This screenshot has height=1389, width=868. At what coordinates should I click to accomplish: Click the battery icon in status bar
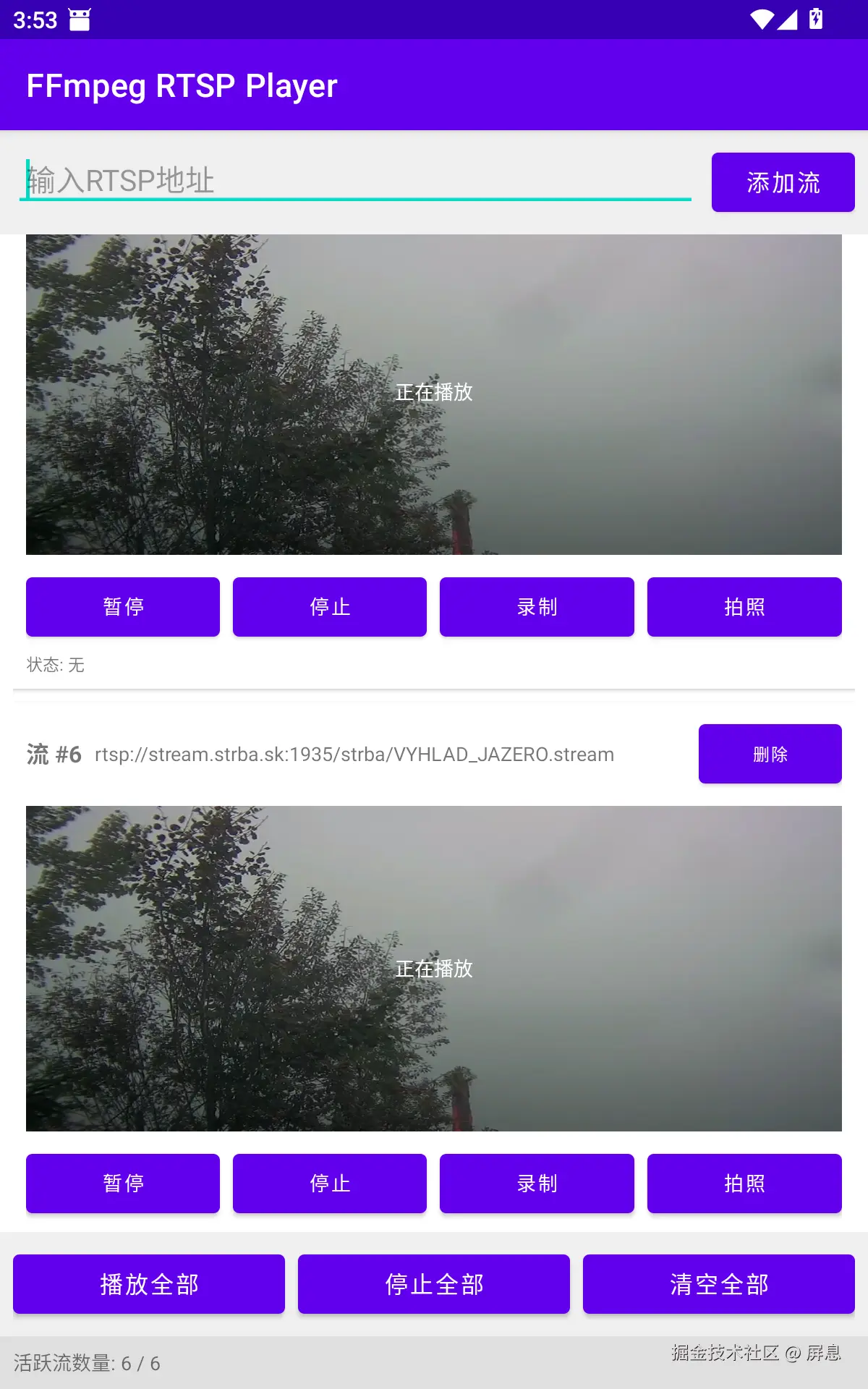click(816, 20)
